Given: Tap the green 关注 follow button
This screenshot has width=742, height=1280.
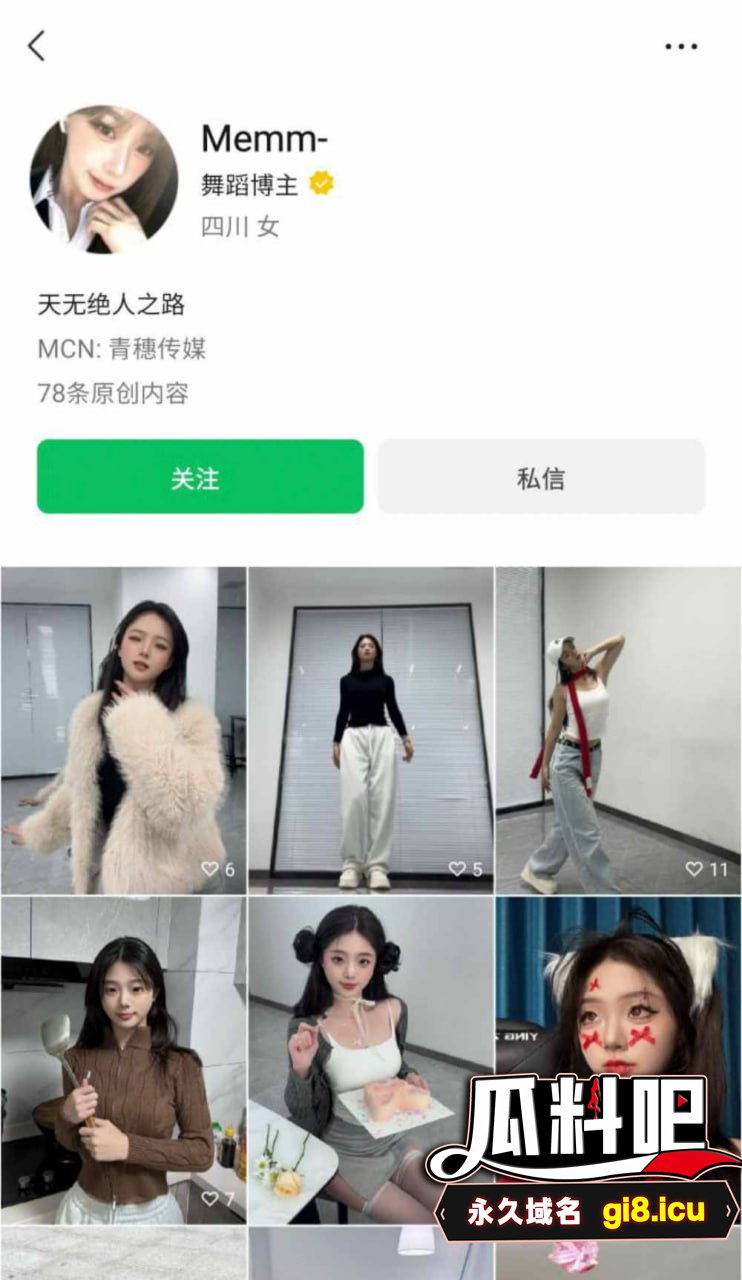Looking at the screenshot, I should (x=200, y=477).
